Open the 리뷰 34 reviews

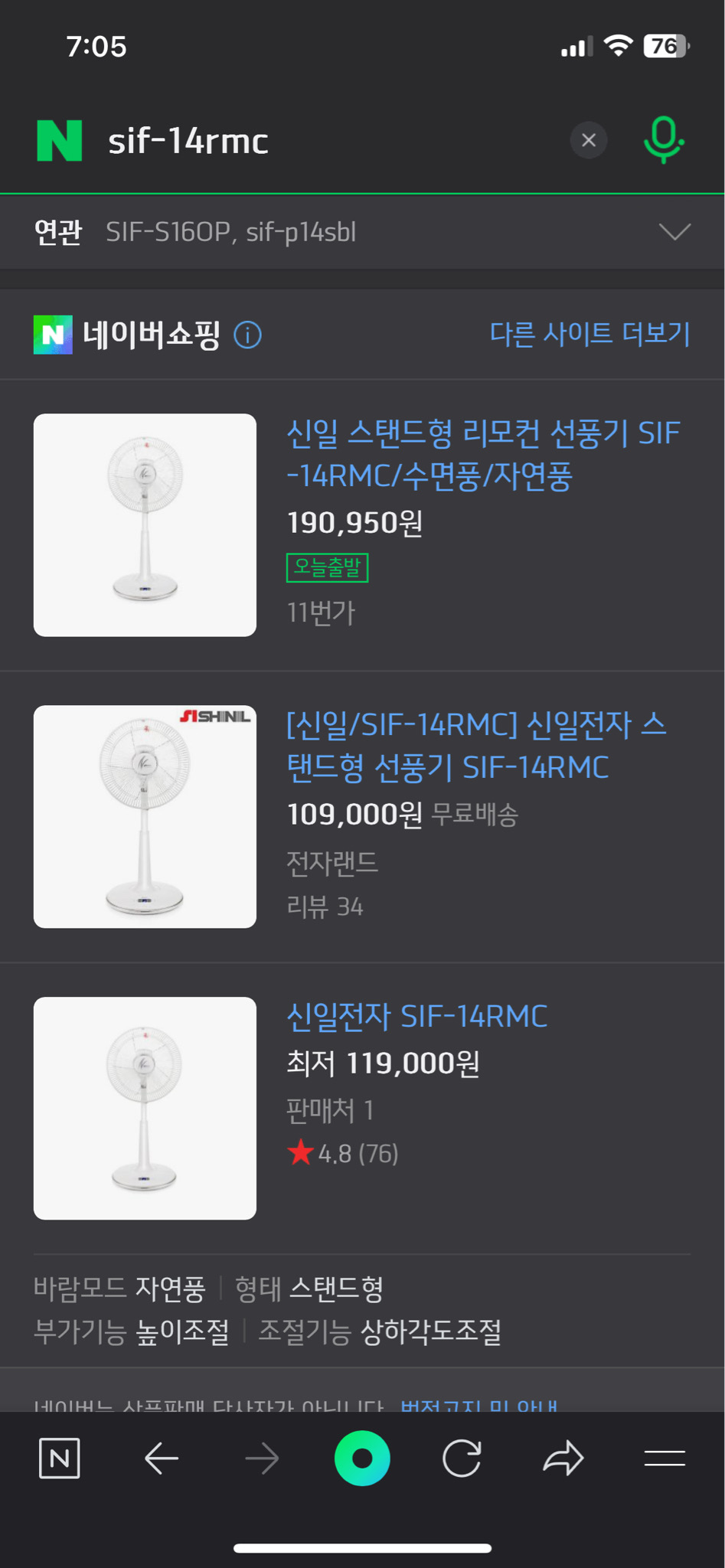click(325, 906)
